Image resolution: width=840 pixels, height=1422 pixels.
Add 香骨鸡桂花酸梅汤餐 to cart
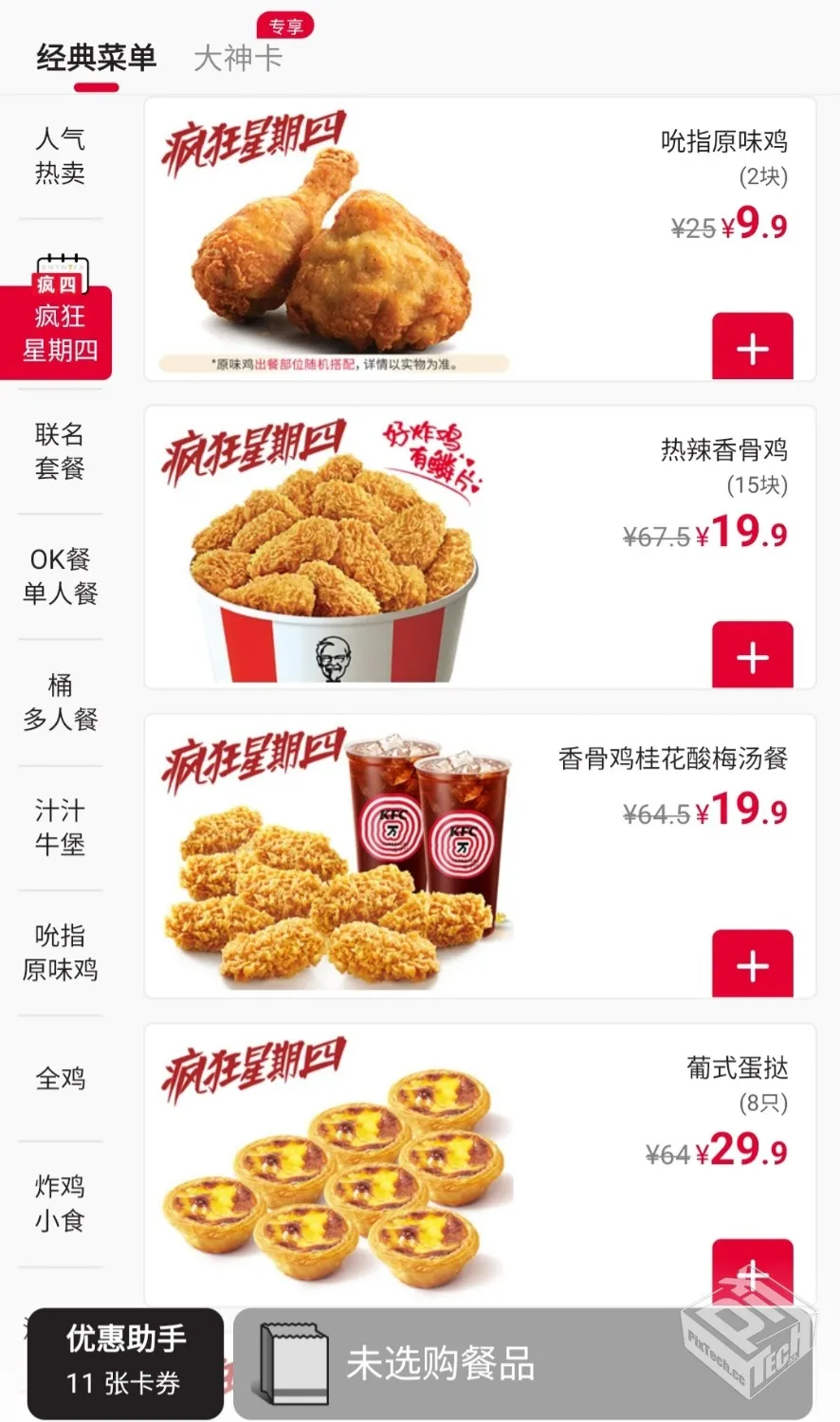point(752,965)
